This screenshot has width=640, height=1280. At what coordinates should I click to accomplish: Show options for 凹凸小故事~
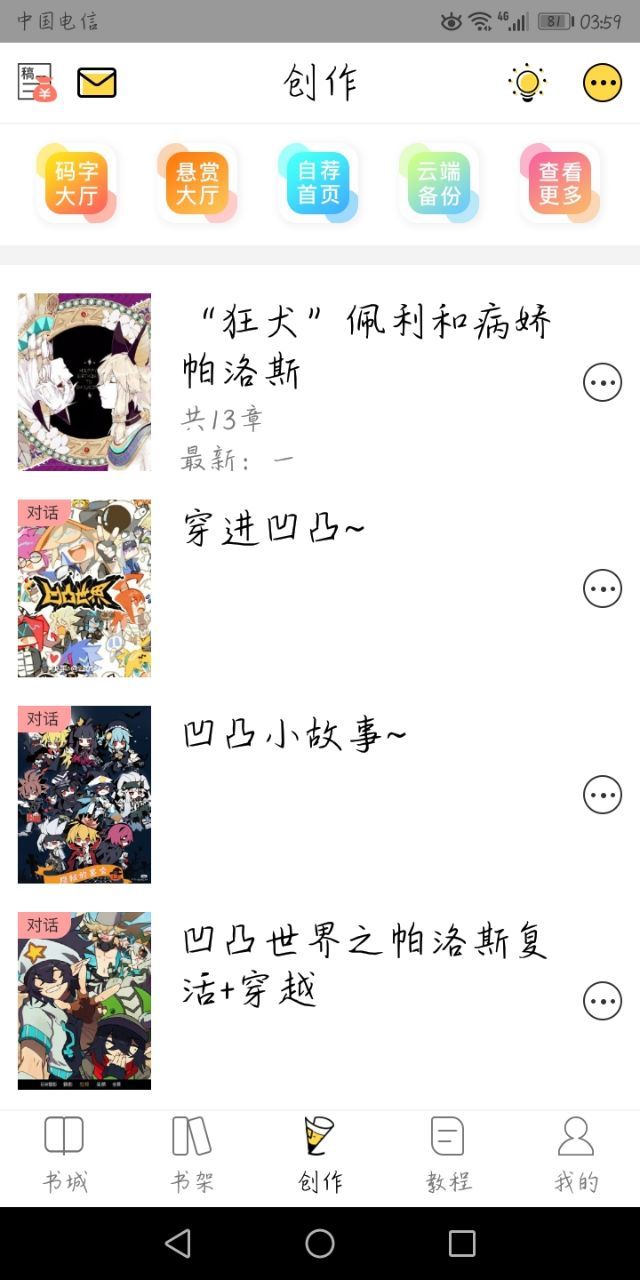[602, 795]
